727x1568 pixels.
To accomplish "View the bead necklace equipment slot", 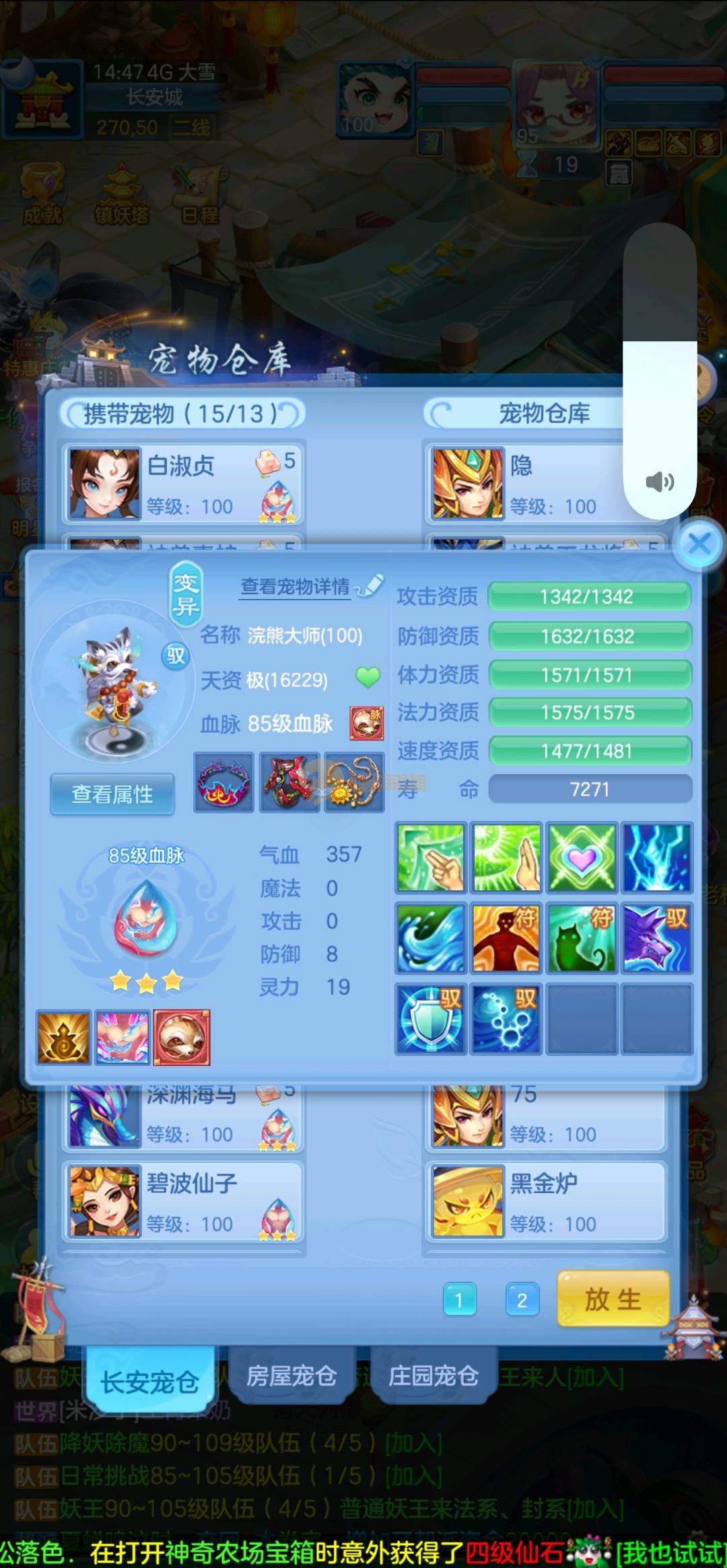I will coord(354,782).
